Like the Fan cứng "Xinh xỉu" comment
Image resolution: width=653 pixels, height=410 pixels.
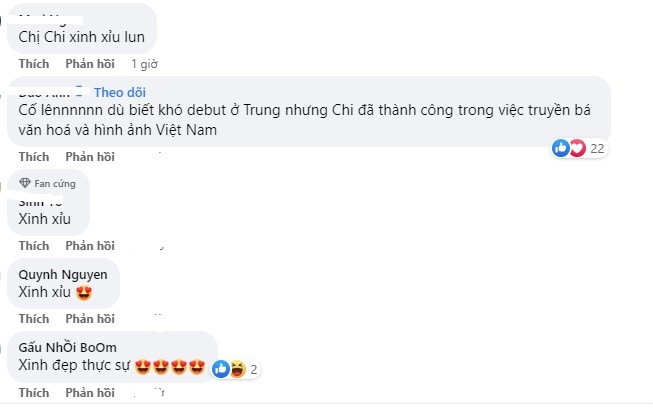pyautogui.click(x=33, y=246)
